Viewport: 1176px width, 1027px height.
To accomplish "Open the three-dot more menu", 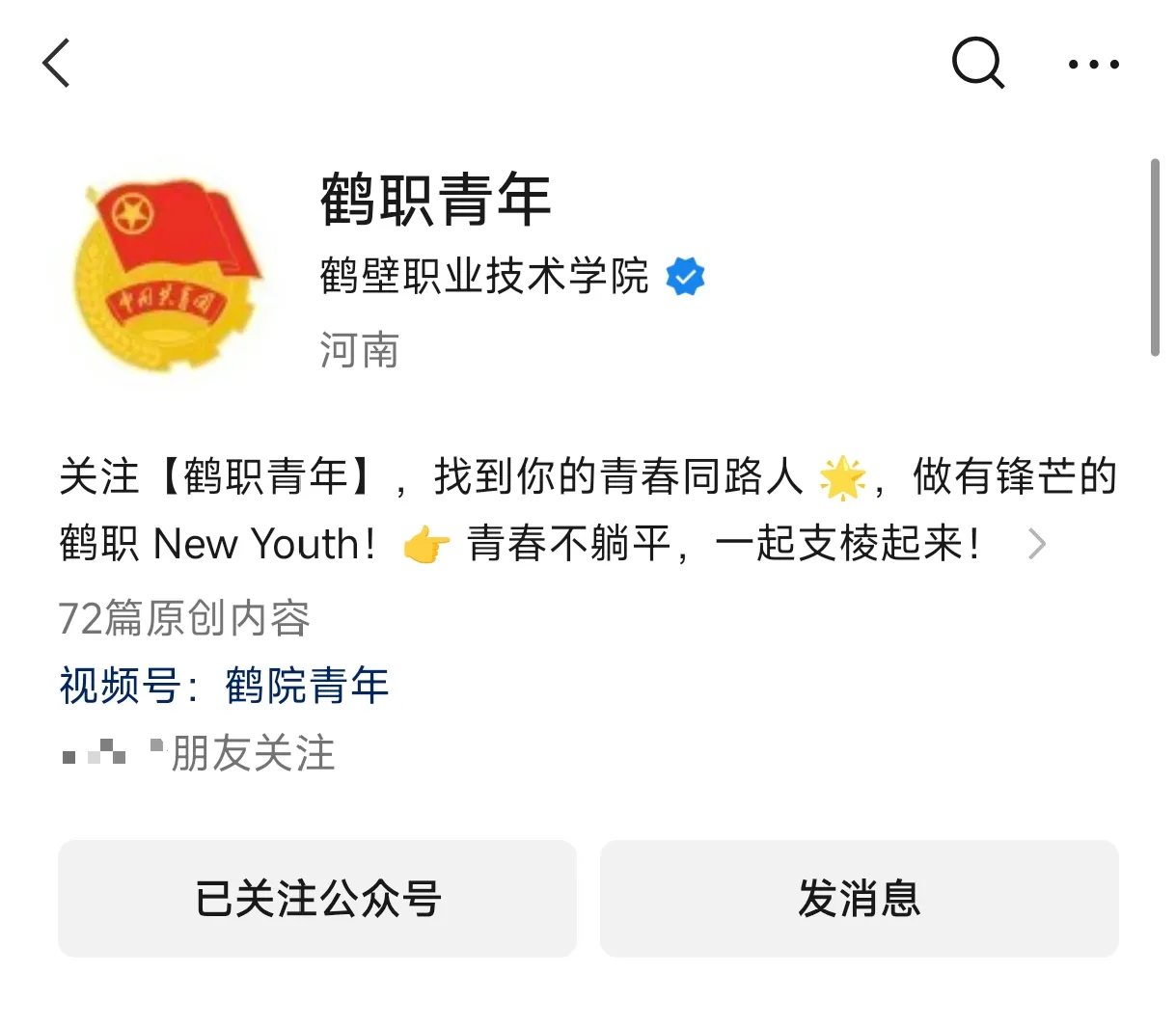I will click(1093, 65).
